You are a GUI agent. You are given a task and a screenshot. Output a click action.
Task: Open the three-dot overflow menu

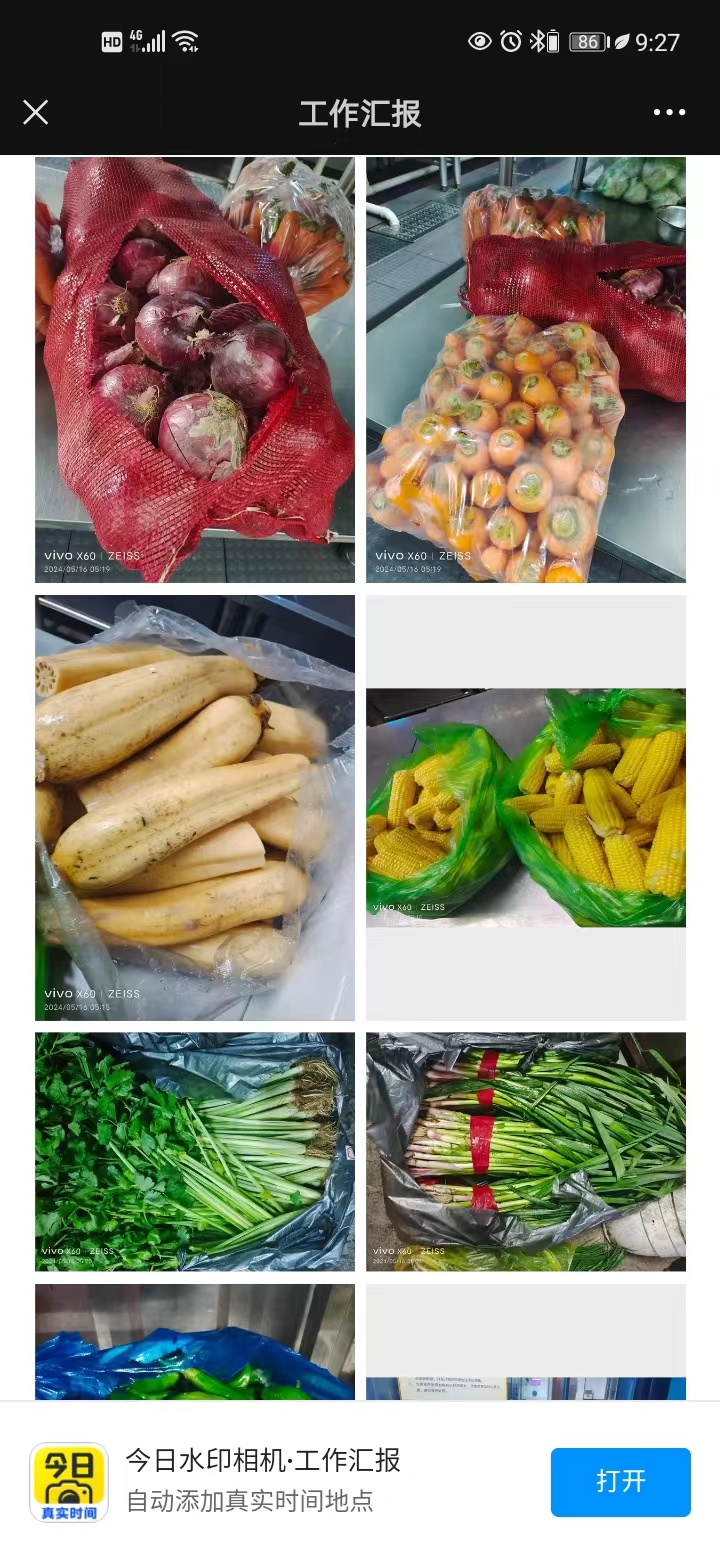(669, 112)
